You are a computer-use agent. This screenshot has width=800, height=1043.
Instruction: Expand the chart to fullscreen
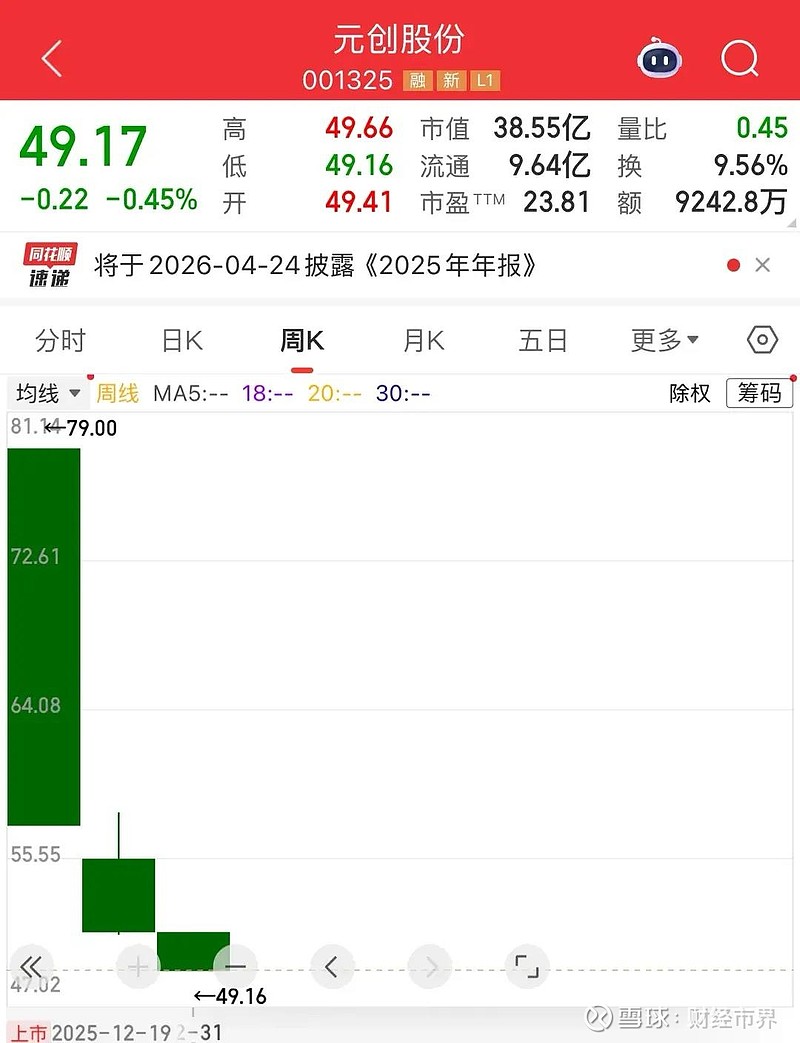pyautogui.click(x=527, y=967)
